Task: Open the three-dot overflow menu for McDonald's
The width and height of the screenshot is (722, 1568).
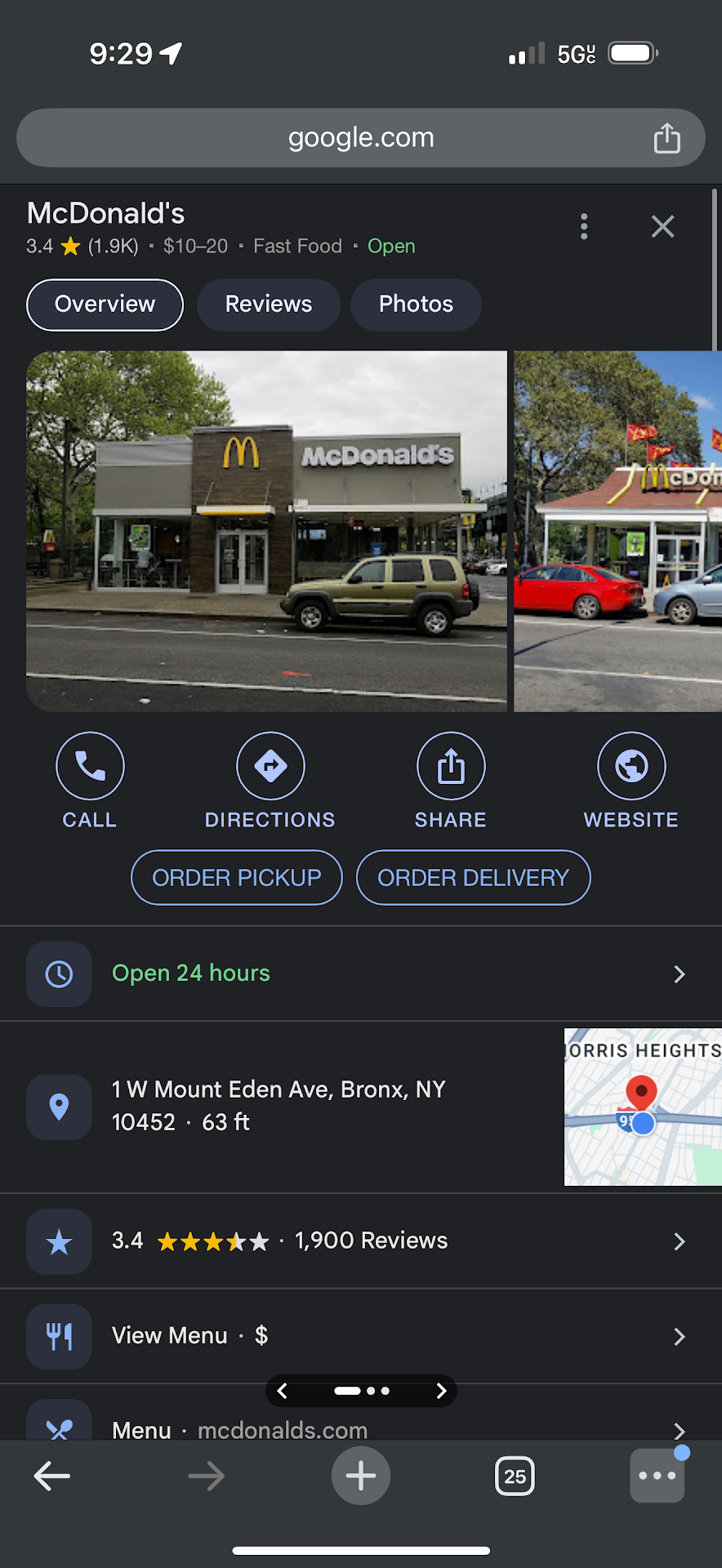Action: coord(584,226)
